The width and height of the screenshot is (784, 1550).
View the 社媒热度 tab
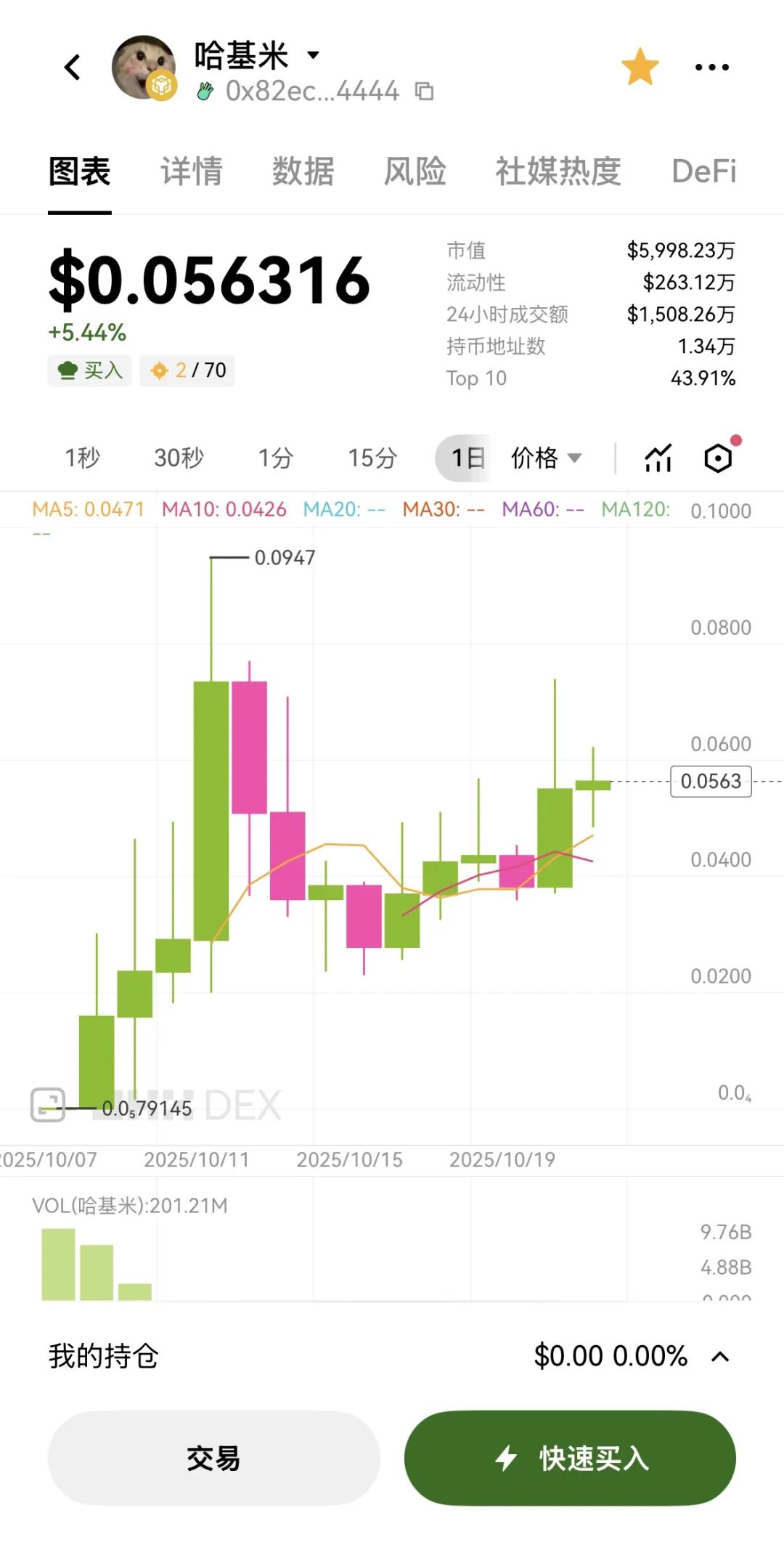click(558, 171)
